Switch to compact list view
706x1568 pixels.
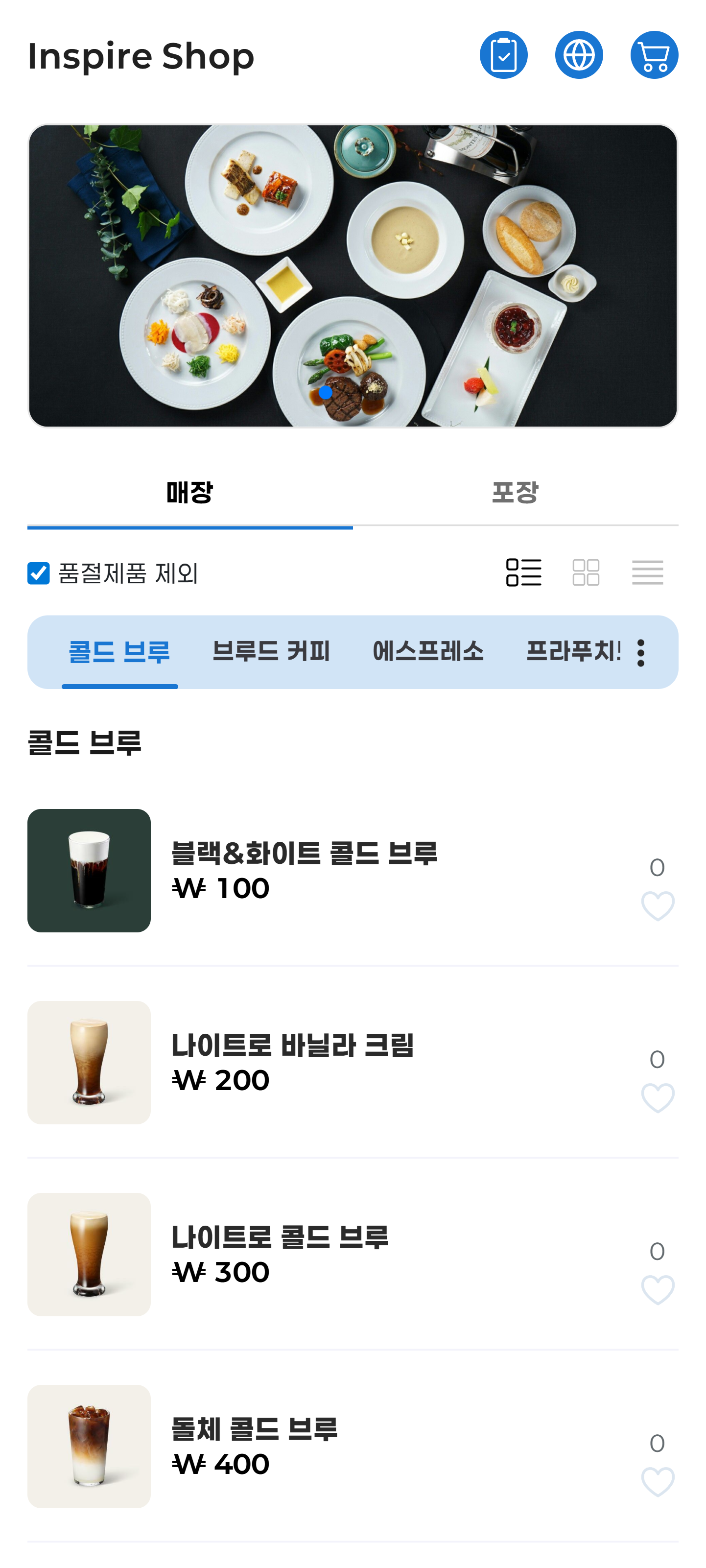point(648,573)
